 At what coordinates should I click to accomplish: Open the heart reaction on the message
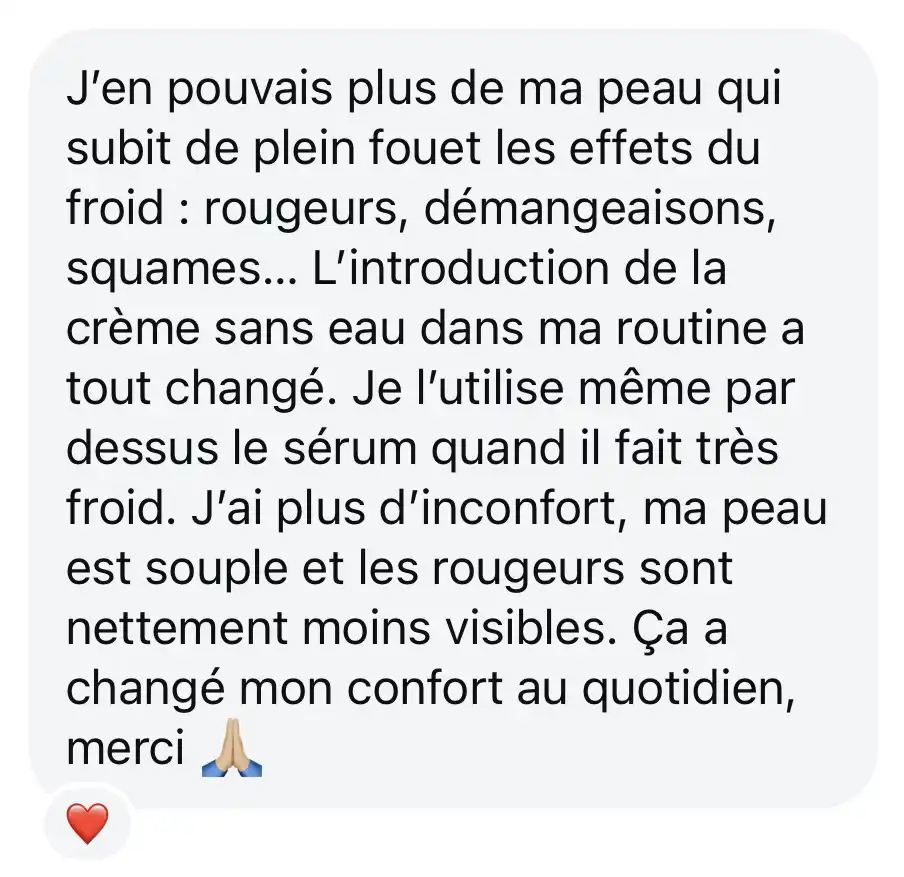pyautogui.click(x=87, y=823)
